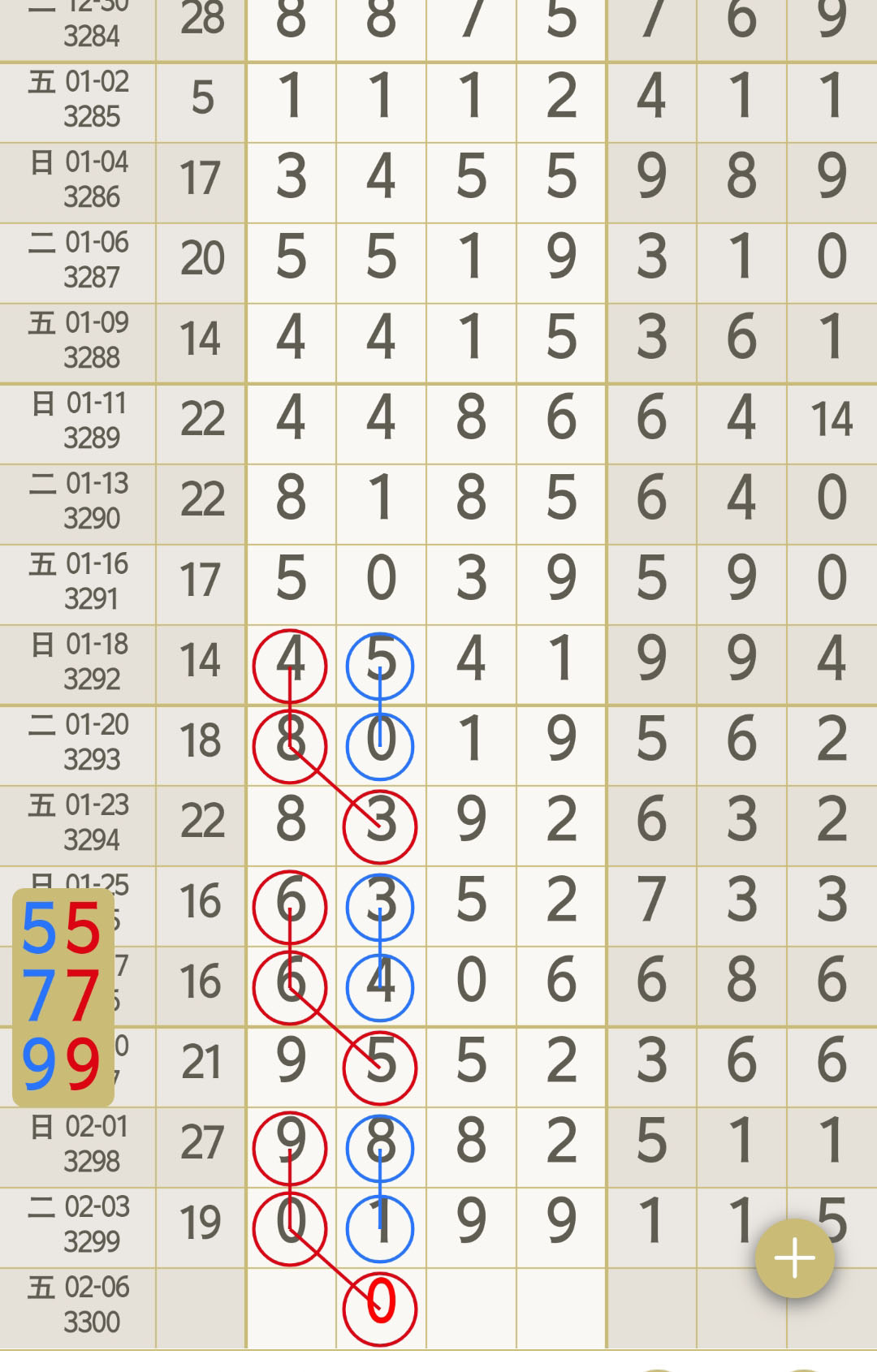Tap the plus floating action button
Image resolution: width=877 pixels, height=1372 pixels.
(x=794, y=1258)
